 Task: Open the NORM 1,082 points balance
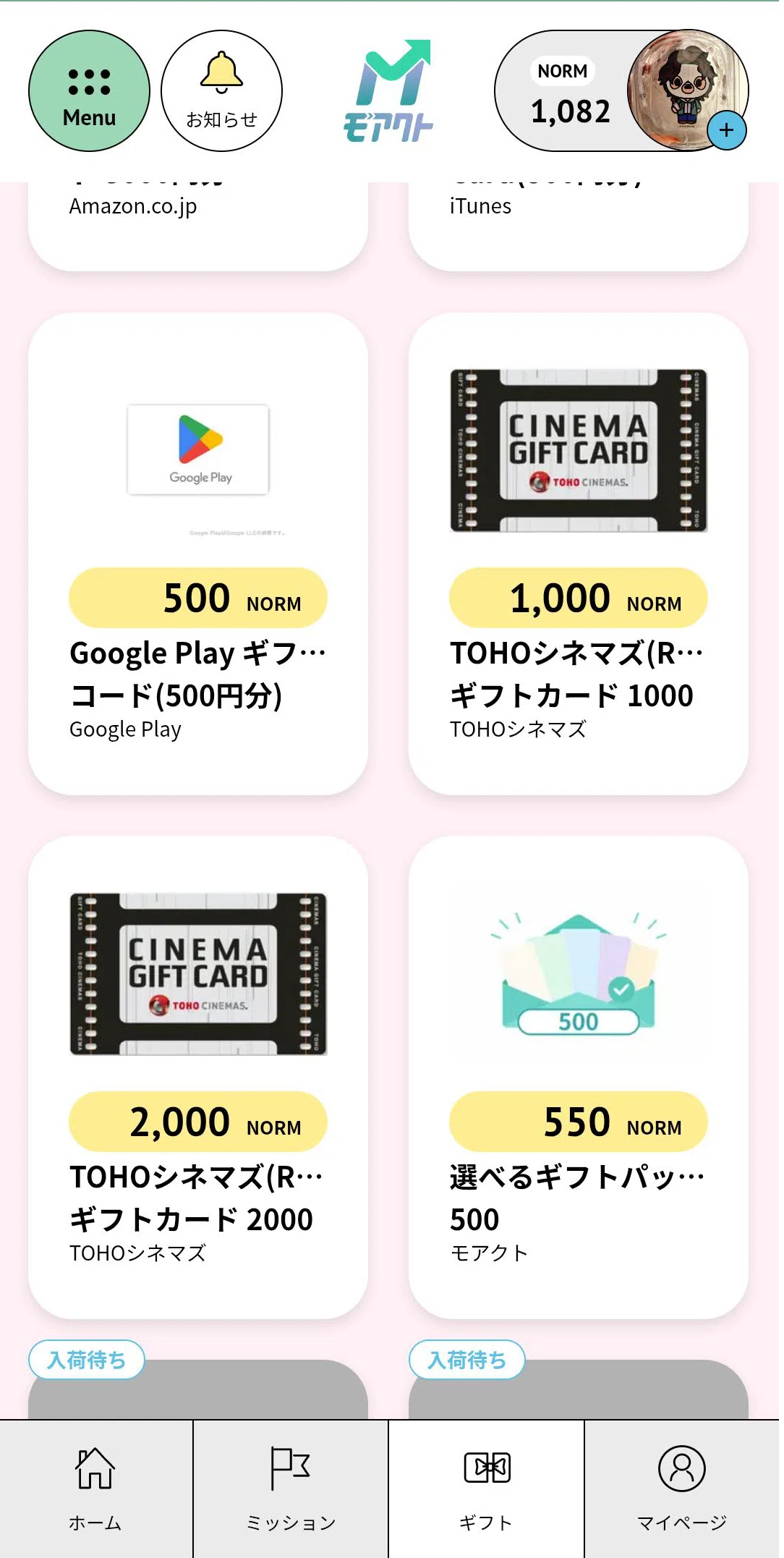tap(570, 92)
